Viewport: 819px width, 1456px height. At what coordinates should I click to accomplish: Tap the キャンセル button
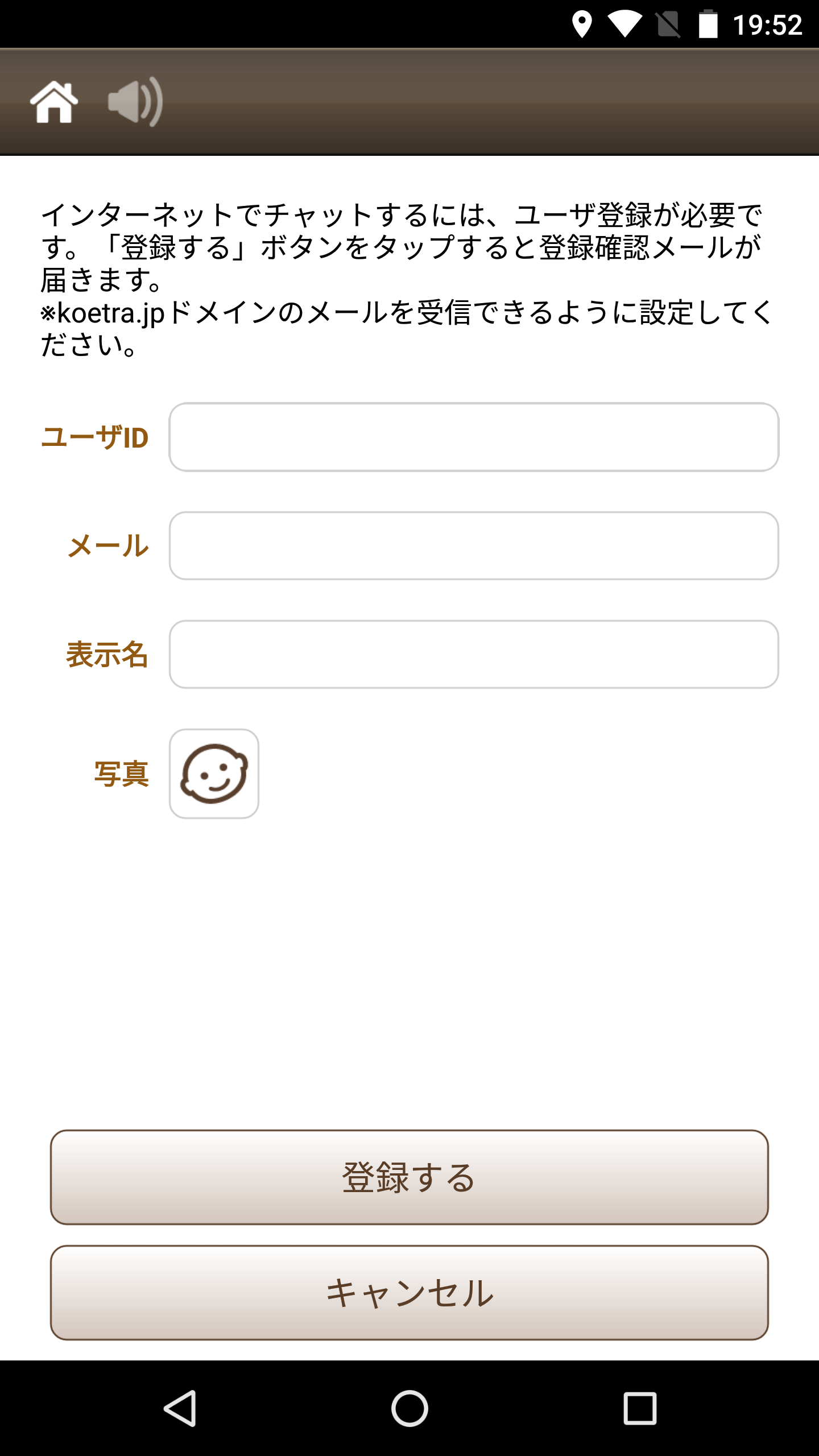click(409, 1293)
